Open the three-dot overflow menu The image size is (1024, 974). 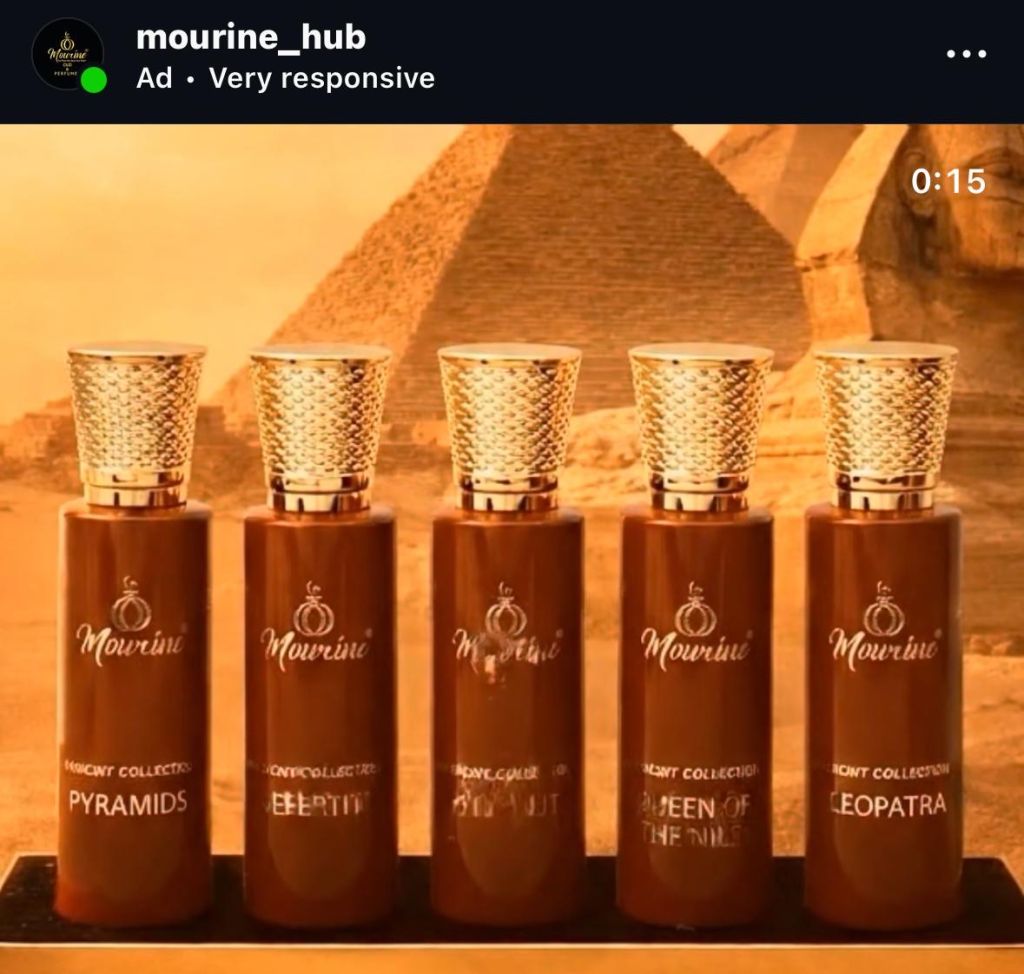tap(965, 55)
